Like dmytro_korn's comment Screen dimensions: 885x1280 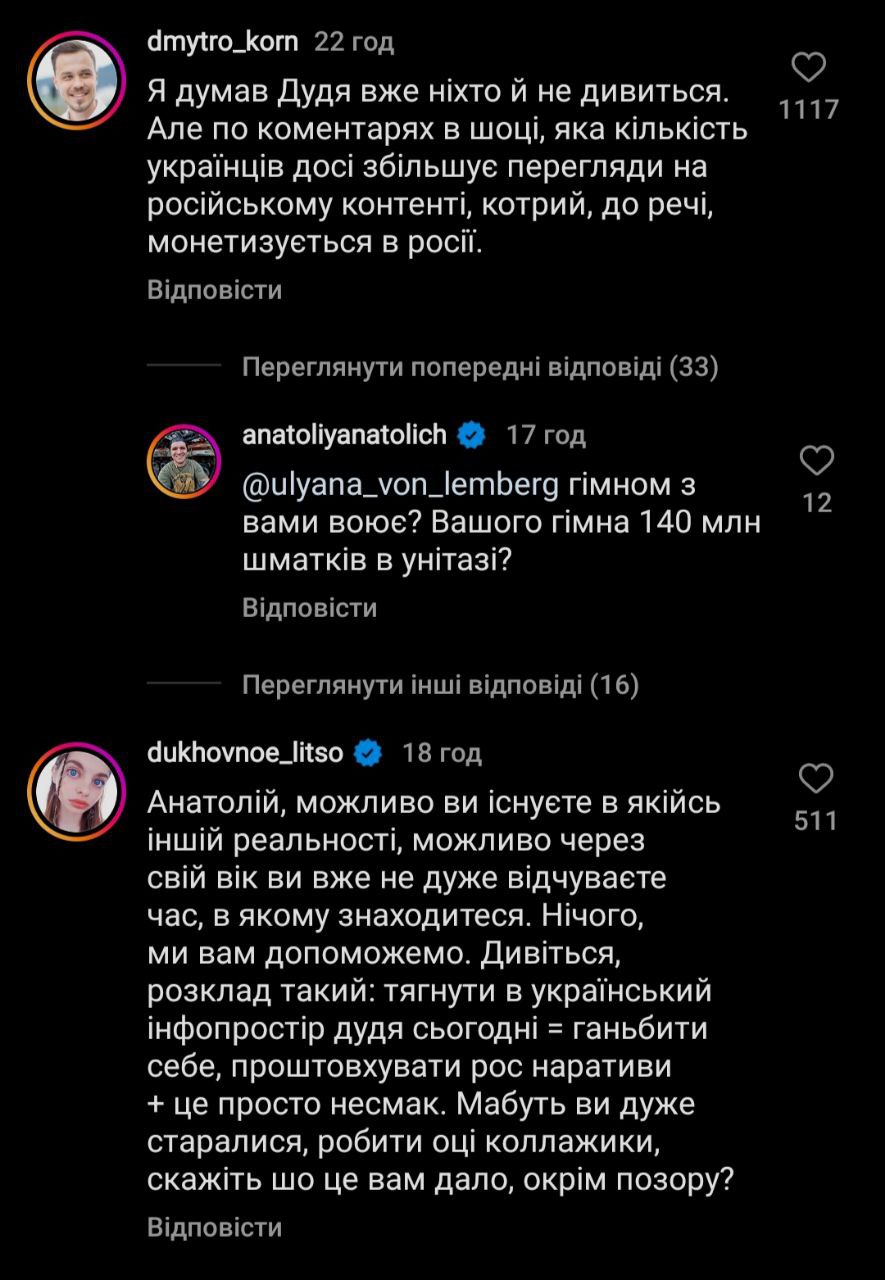tap(808, 69)
